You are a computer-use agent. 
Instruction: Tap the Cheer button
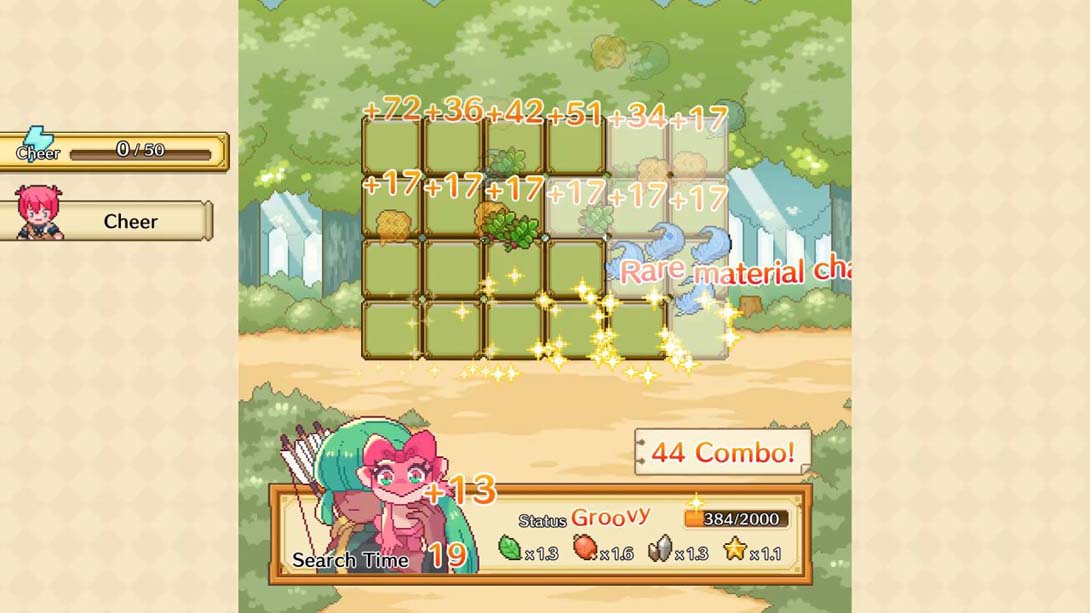(x=130, y=221)
